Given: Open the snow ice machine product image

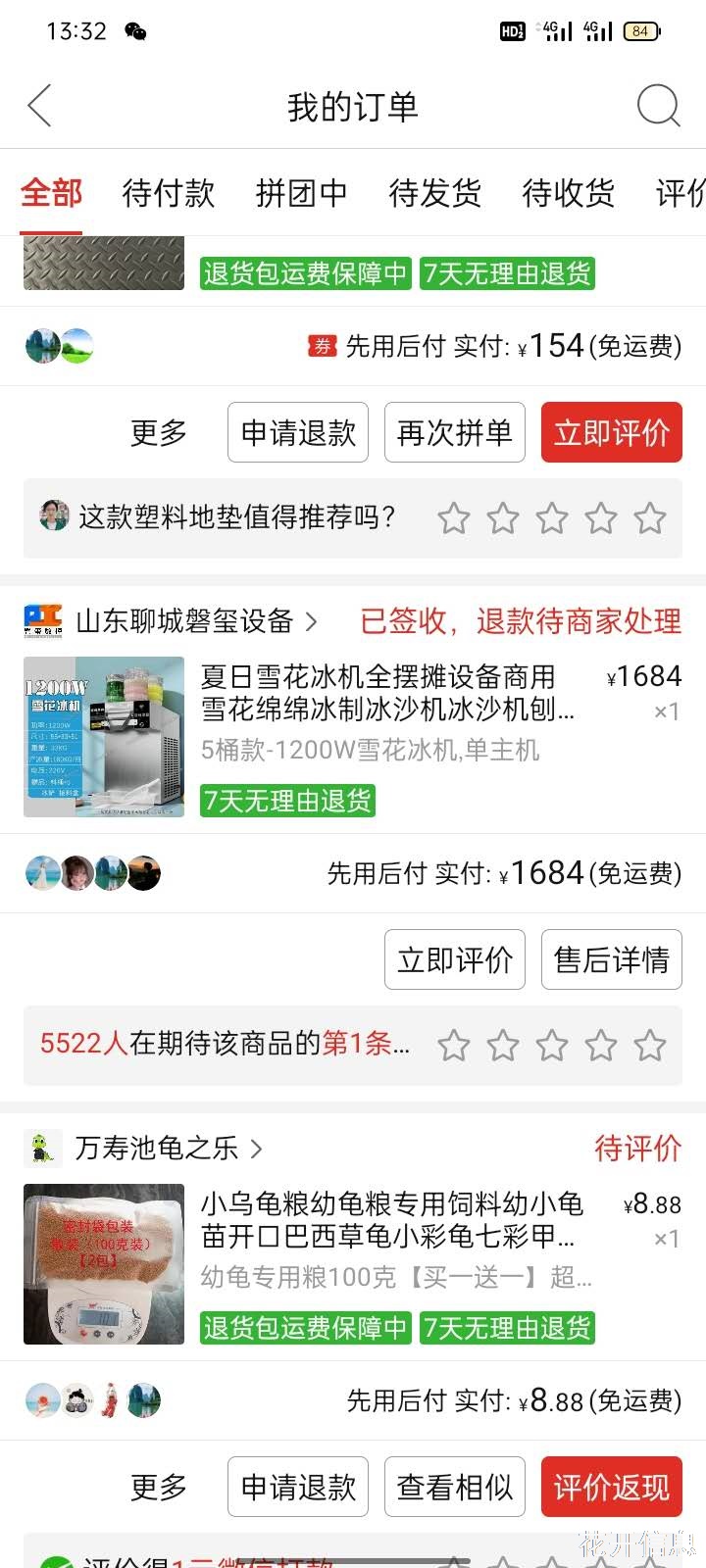Looking at the screenshot, I should tap(104, 737).
